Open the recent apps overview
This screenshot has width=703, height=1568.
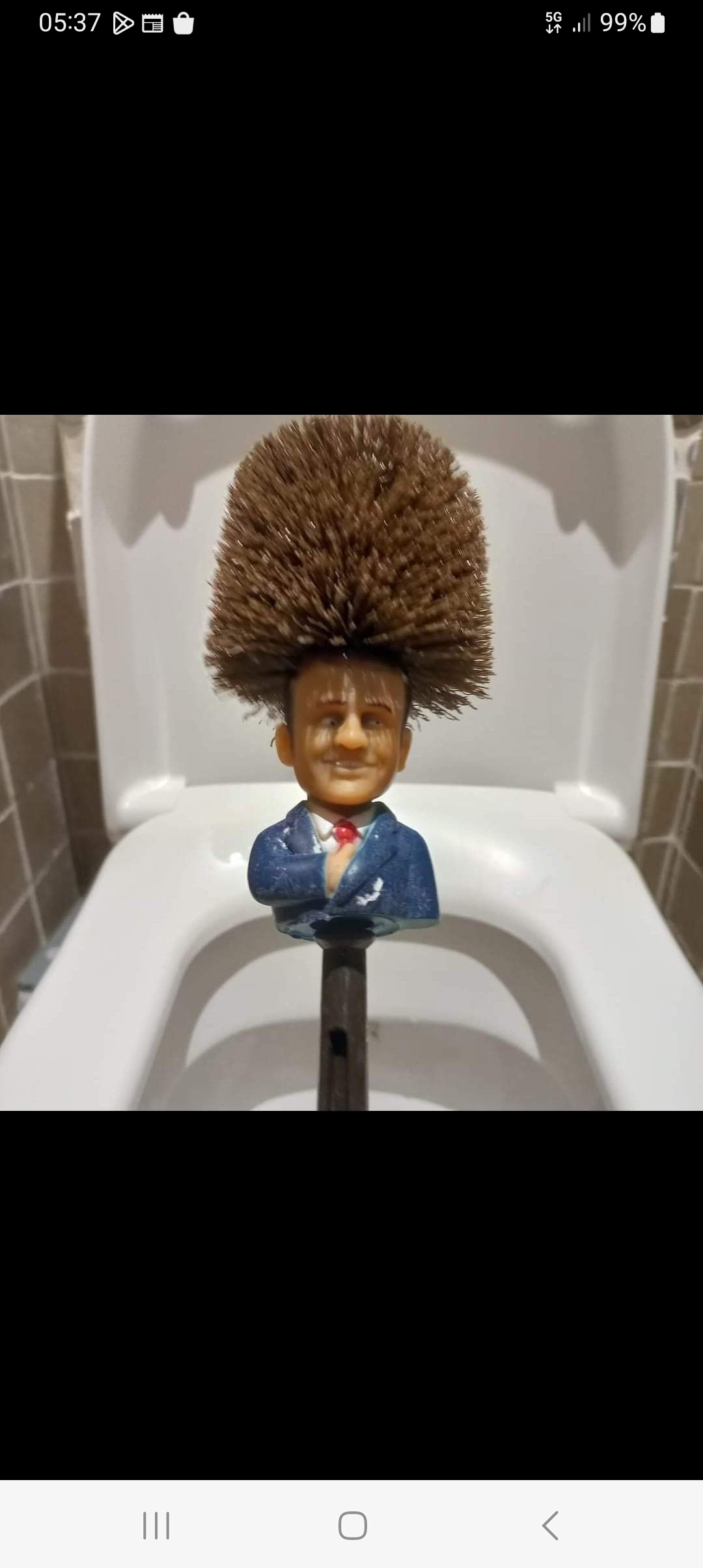[156, 1525]
